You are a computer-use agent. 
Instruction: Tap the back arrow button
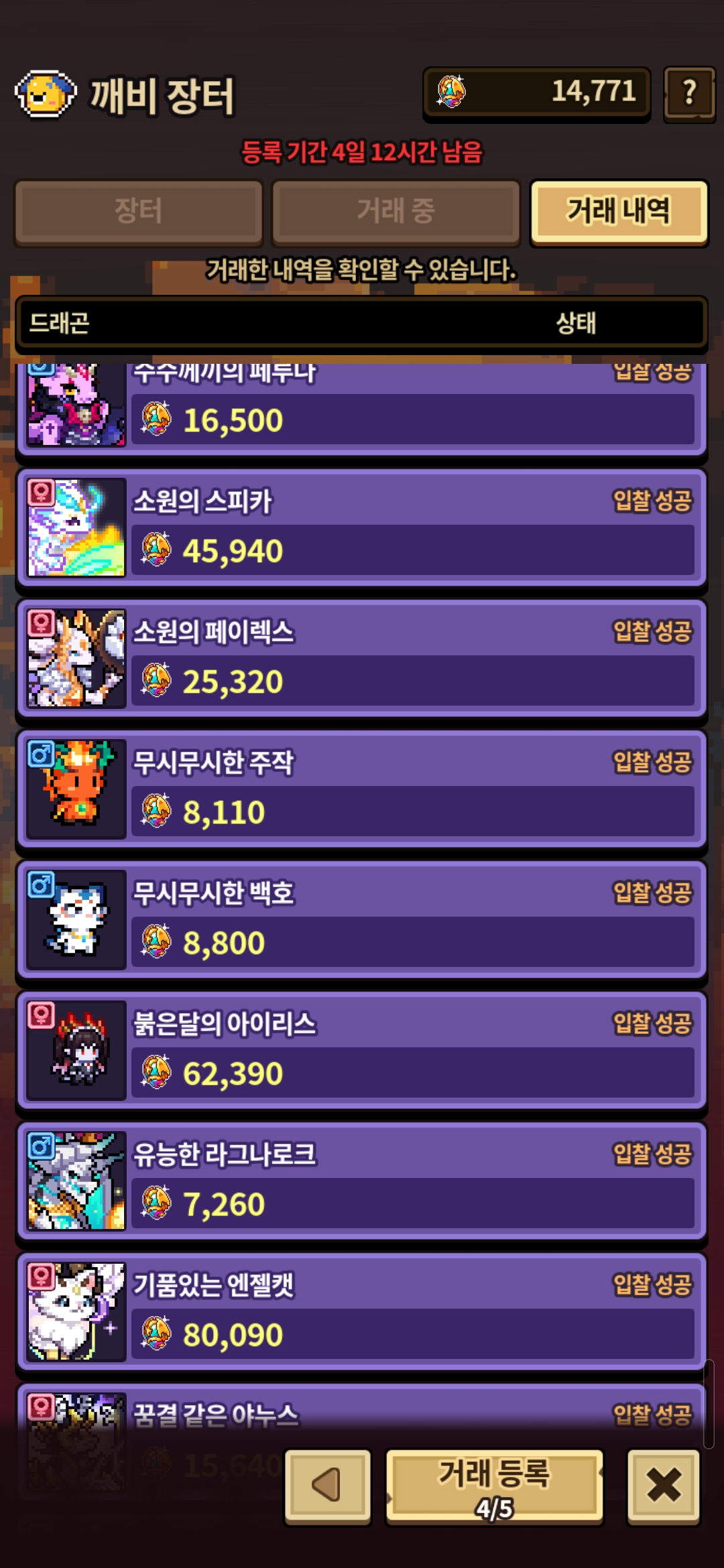327,1486
